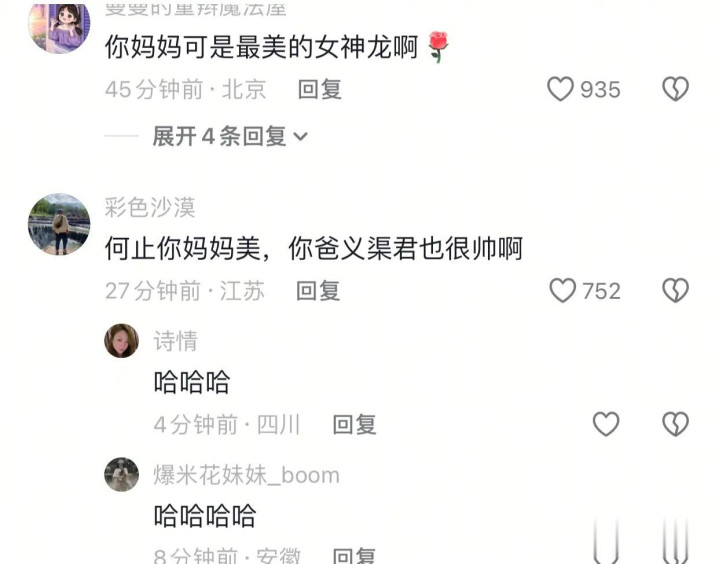Tap the username 爆米花妹妹_boom
The image size is (719, 564).
246,475
